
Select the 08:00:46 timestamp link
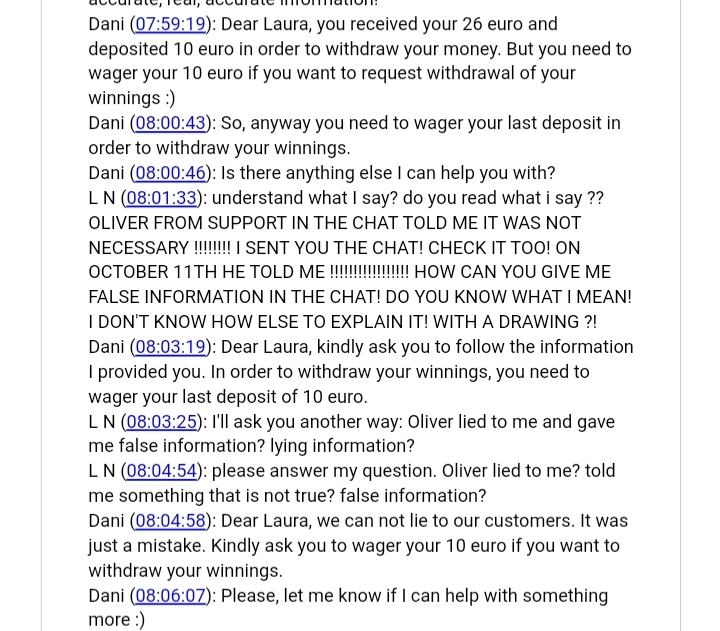[x=170, y=173]
